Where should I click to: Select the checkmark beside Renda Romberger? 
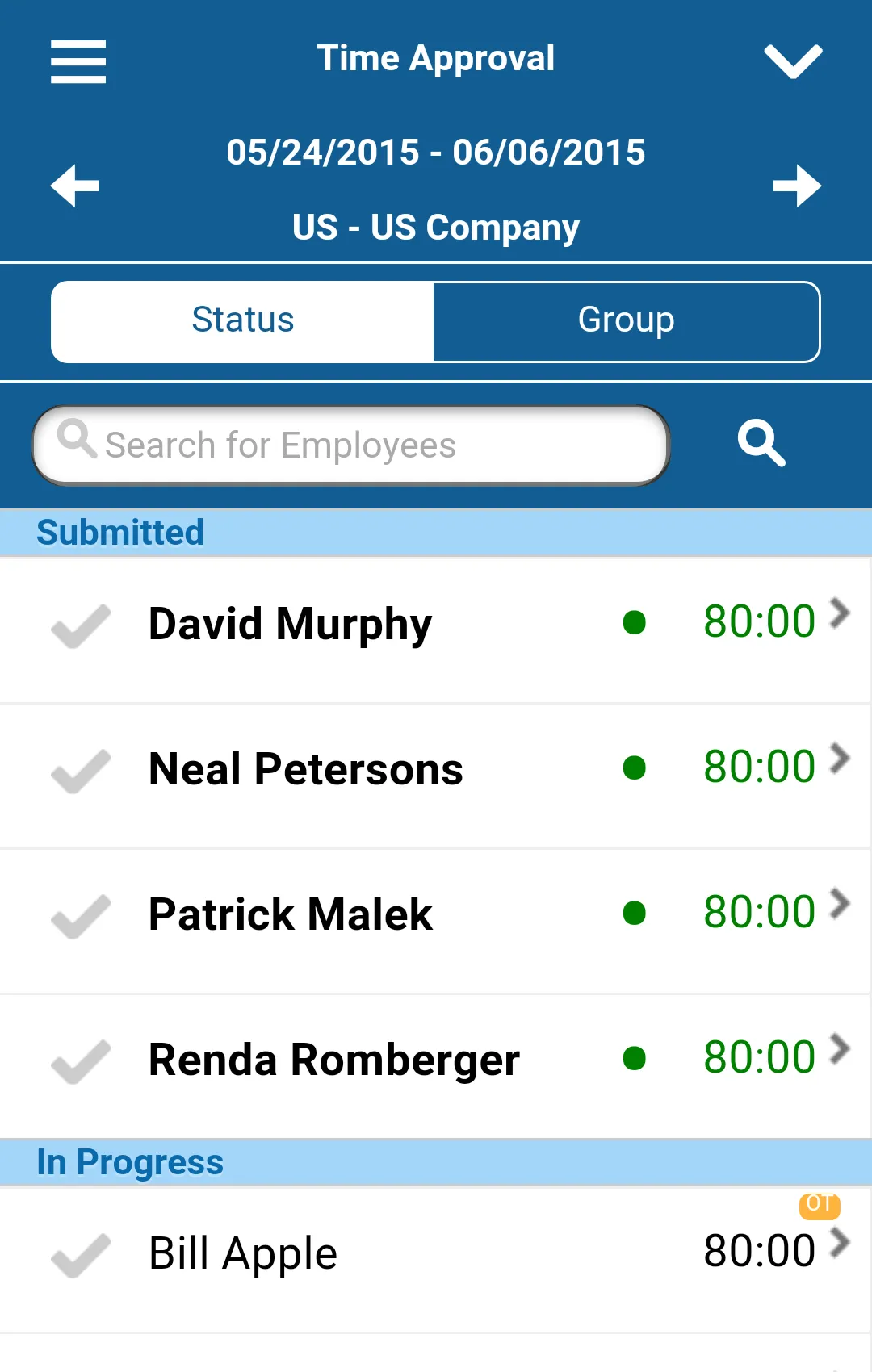click(x=81, y=1062)
